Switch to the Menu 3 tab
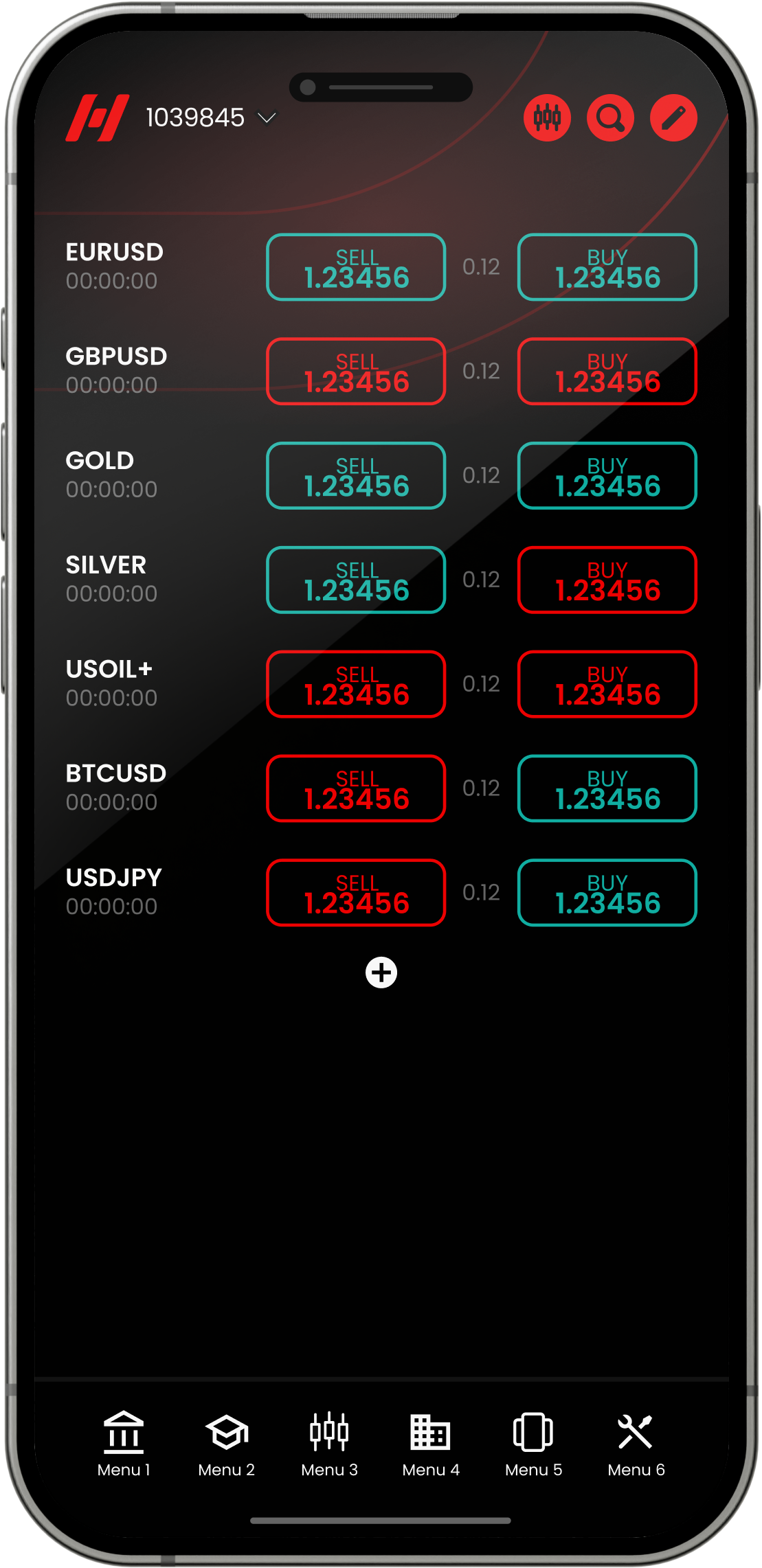Viewport: 762px width, 1568px height. pyautogui.click(x=329, y=1444)
